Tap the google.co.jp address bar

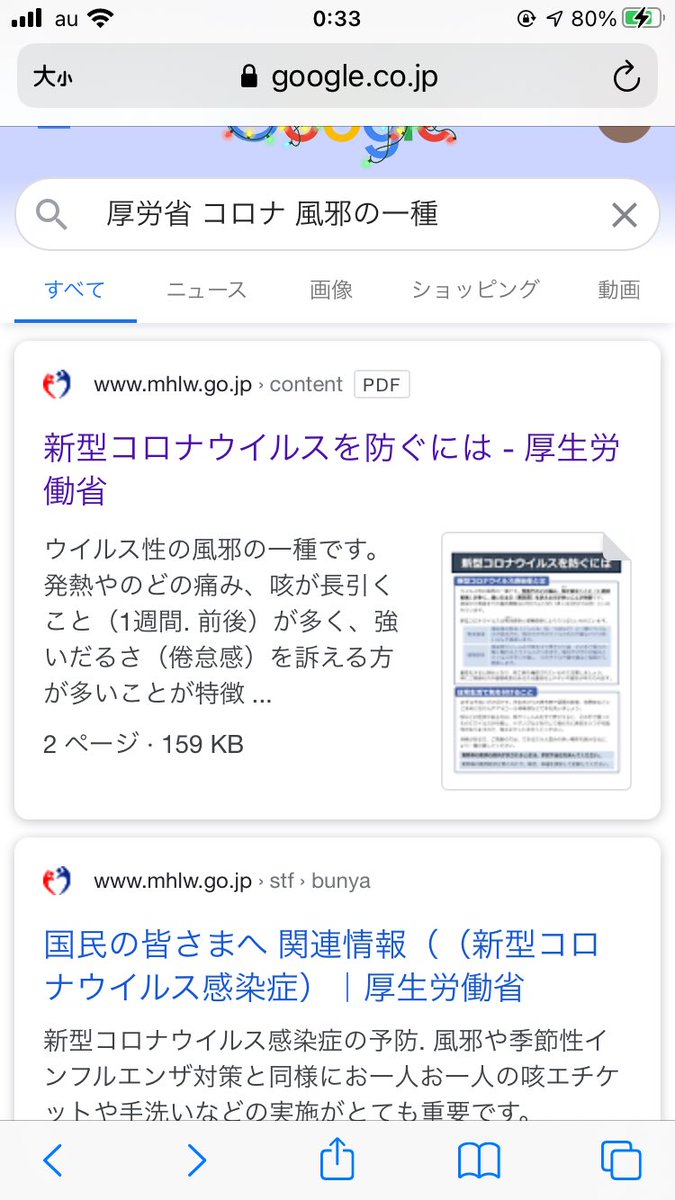338,77
